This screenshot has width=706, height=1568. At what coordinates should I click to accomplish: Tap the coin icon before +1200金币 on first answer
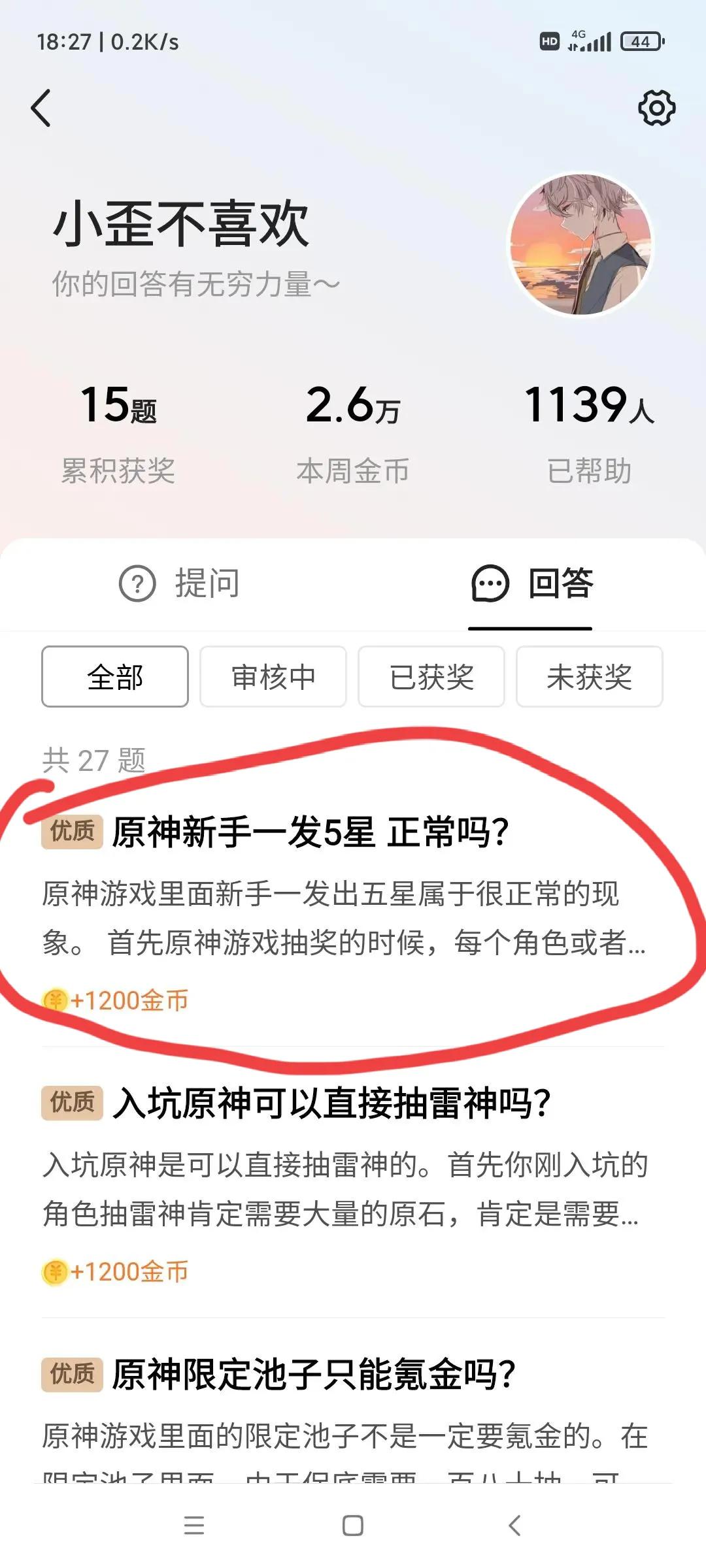[x=55, y=997]
